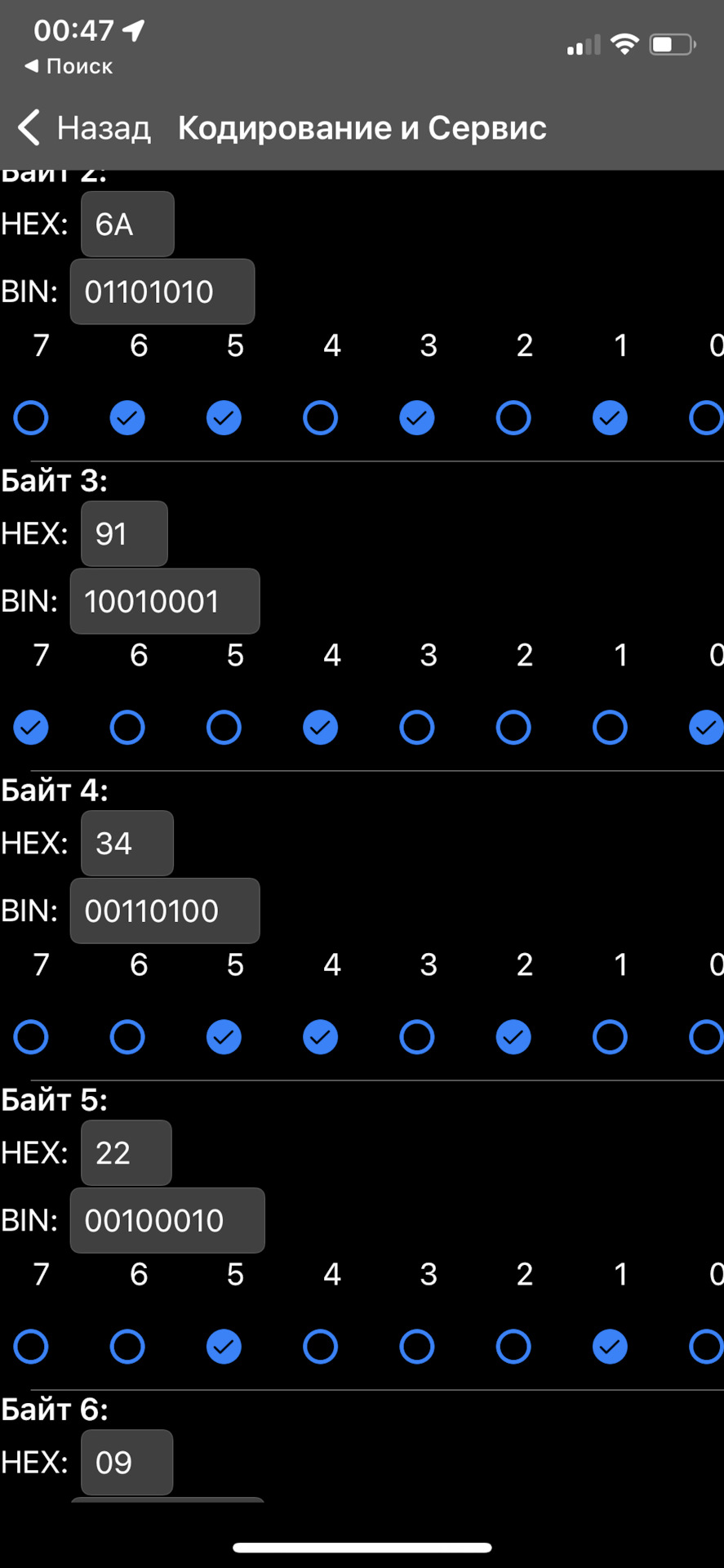This screenshot has width=724, height=1568.
Task: Uncheck bit 6 of Байт 2
Action: click(x=127, y=418)
